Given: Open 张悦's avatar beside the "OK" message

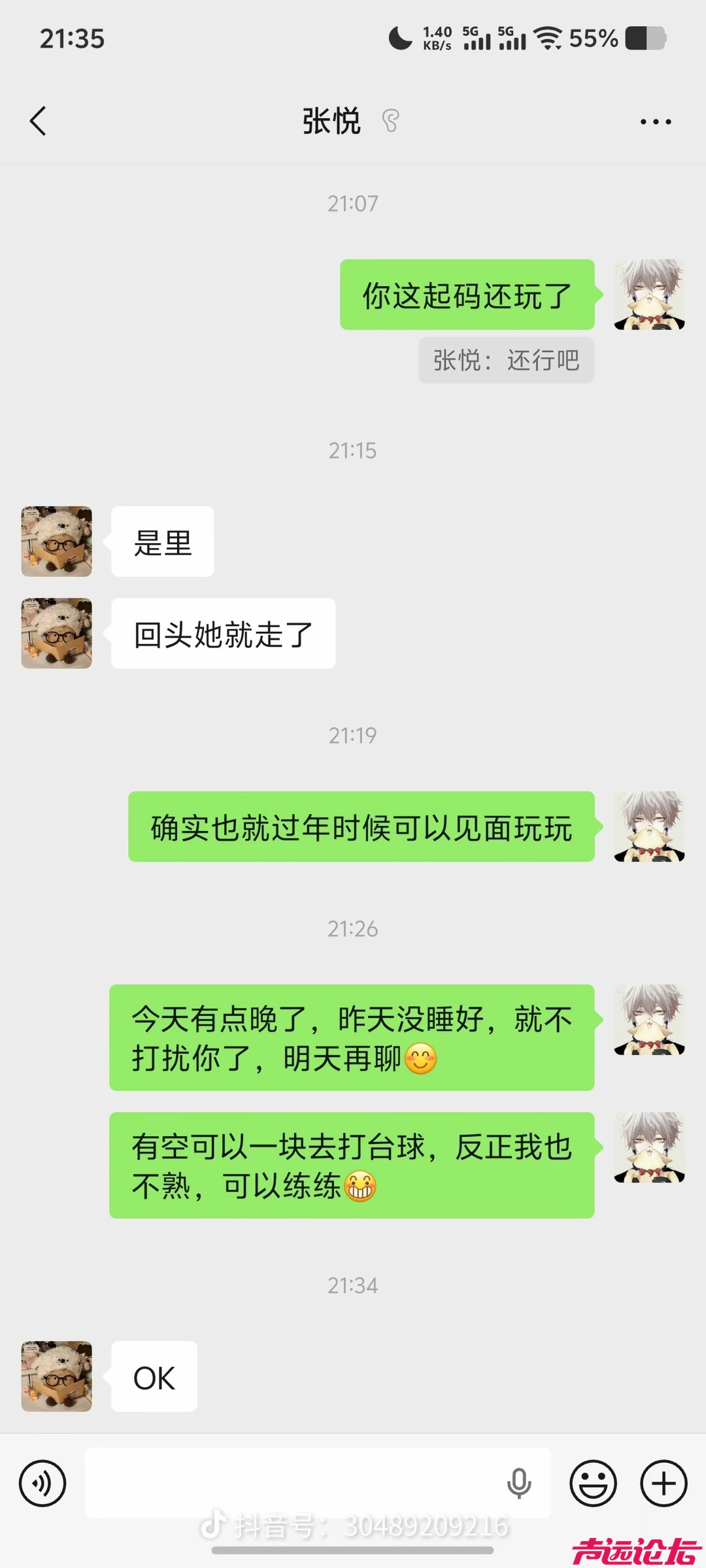Looking at the screenshot, I should [57, 1377].
